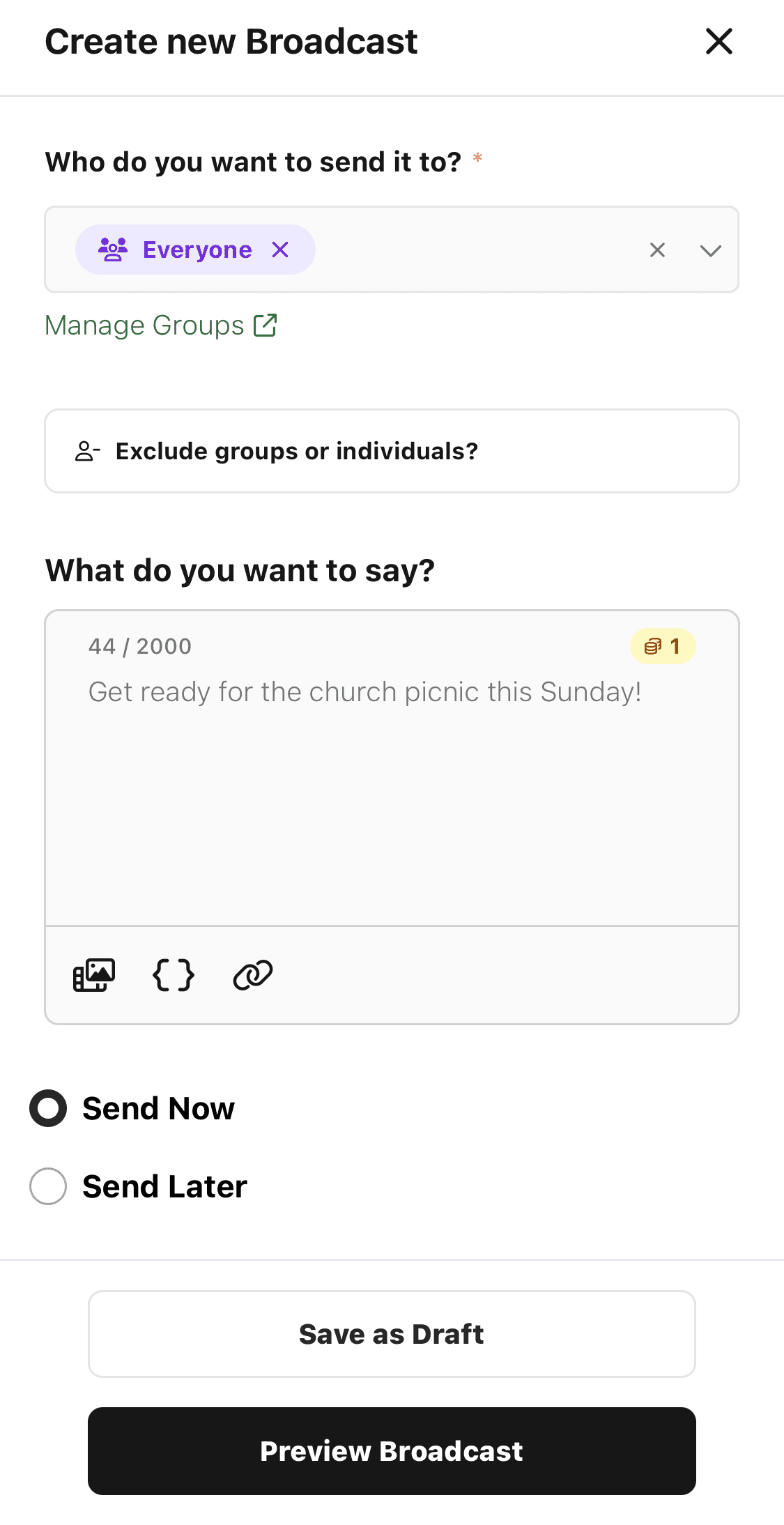This screenshot has height=1525, width=784.
Task: Select the Everyone recipient tag
Action: click(x=196, y=249)
